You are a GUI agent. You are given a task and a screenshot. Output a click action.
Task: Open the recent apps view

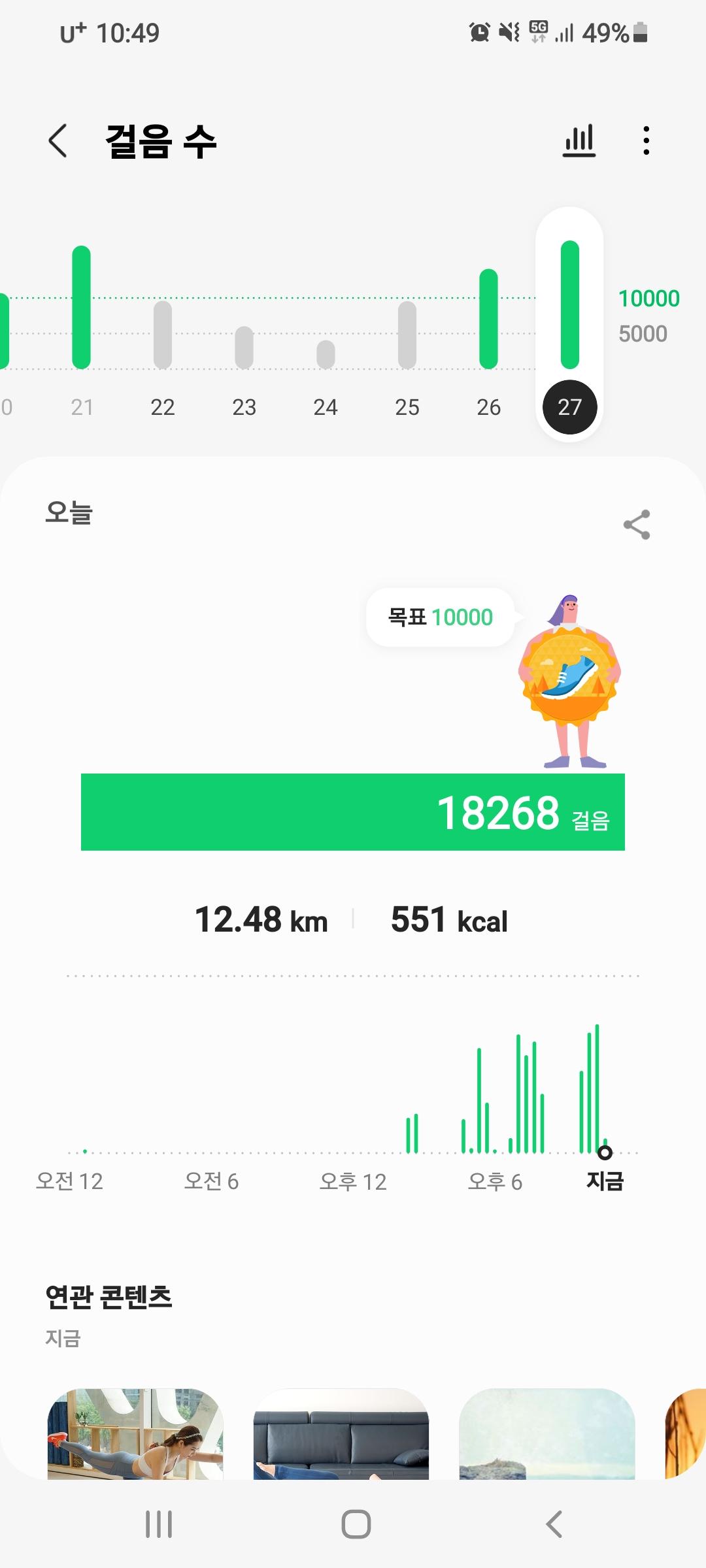159,1524
